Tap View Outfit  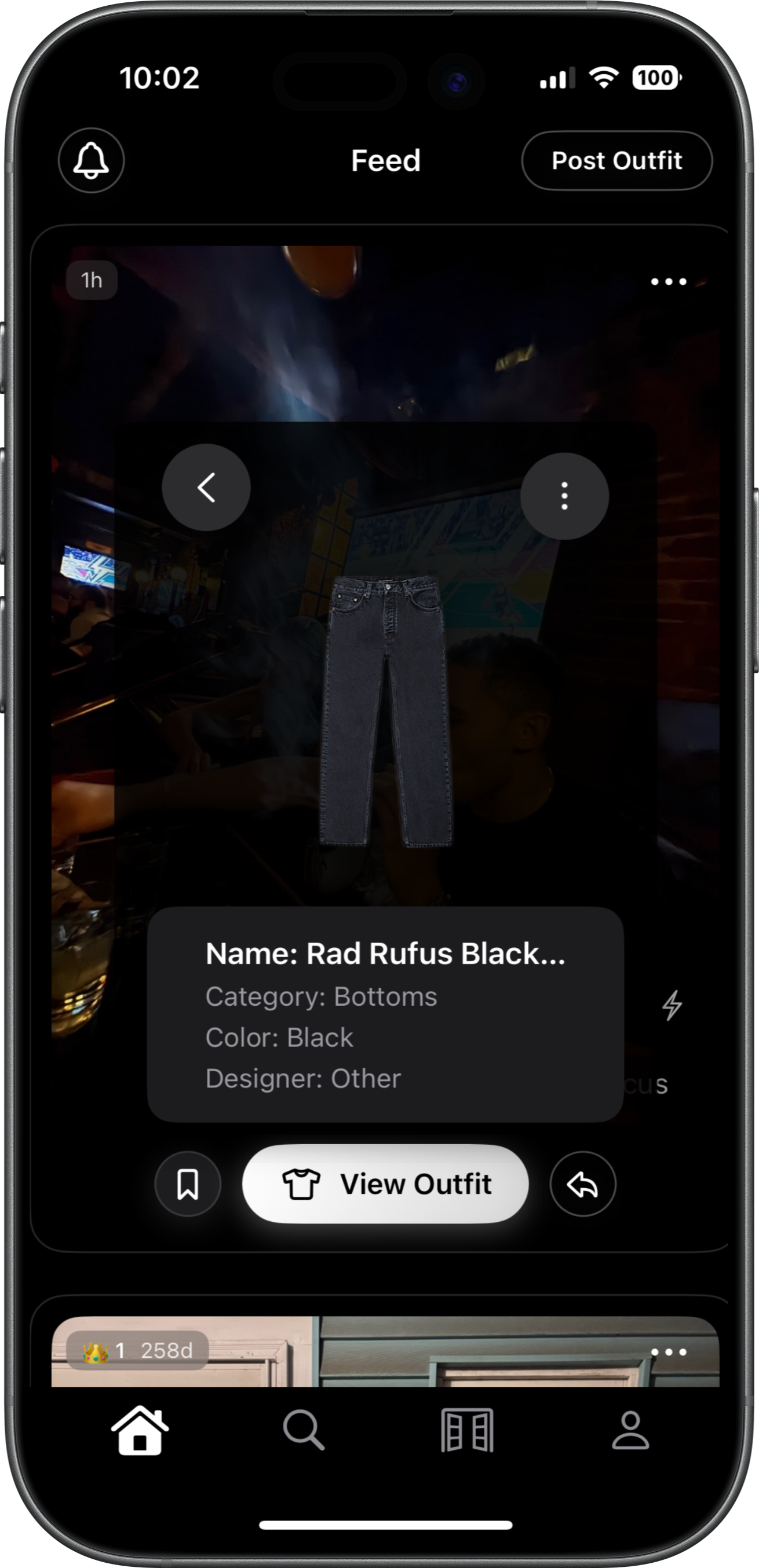(385, 1184)
